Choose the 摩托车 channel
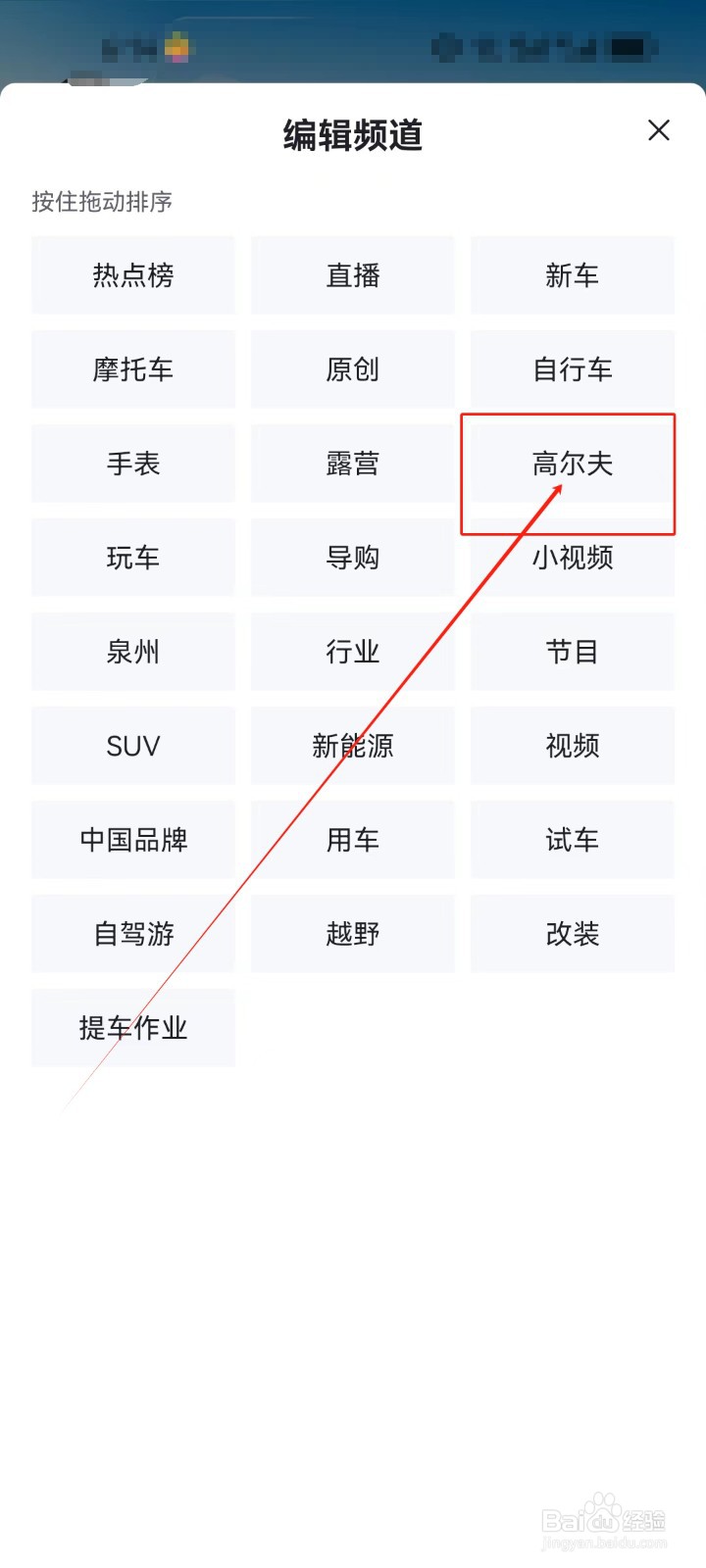Viewport: 706px width, 1568px height. point(133,369)
